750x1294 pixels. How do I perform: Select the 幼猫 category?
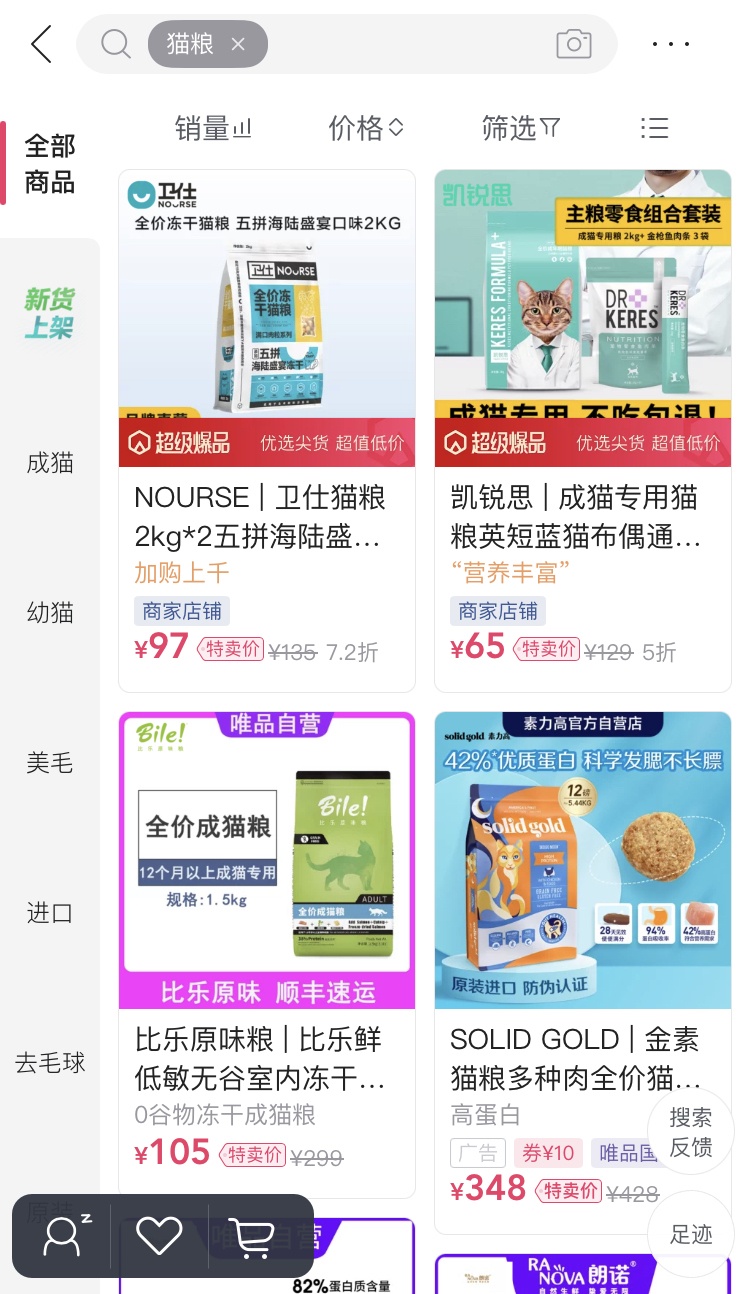pyautogui.click(x=50, y=613)
